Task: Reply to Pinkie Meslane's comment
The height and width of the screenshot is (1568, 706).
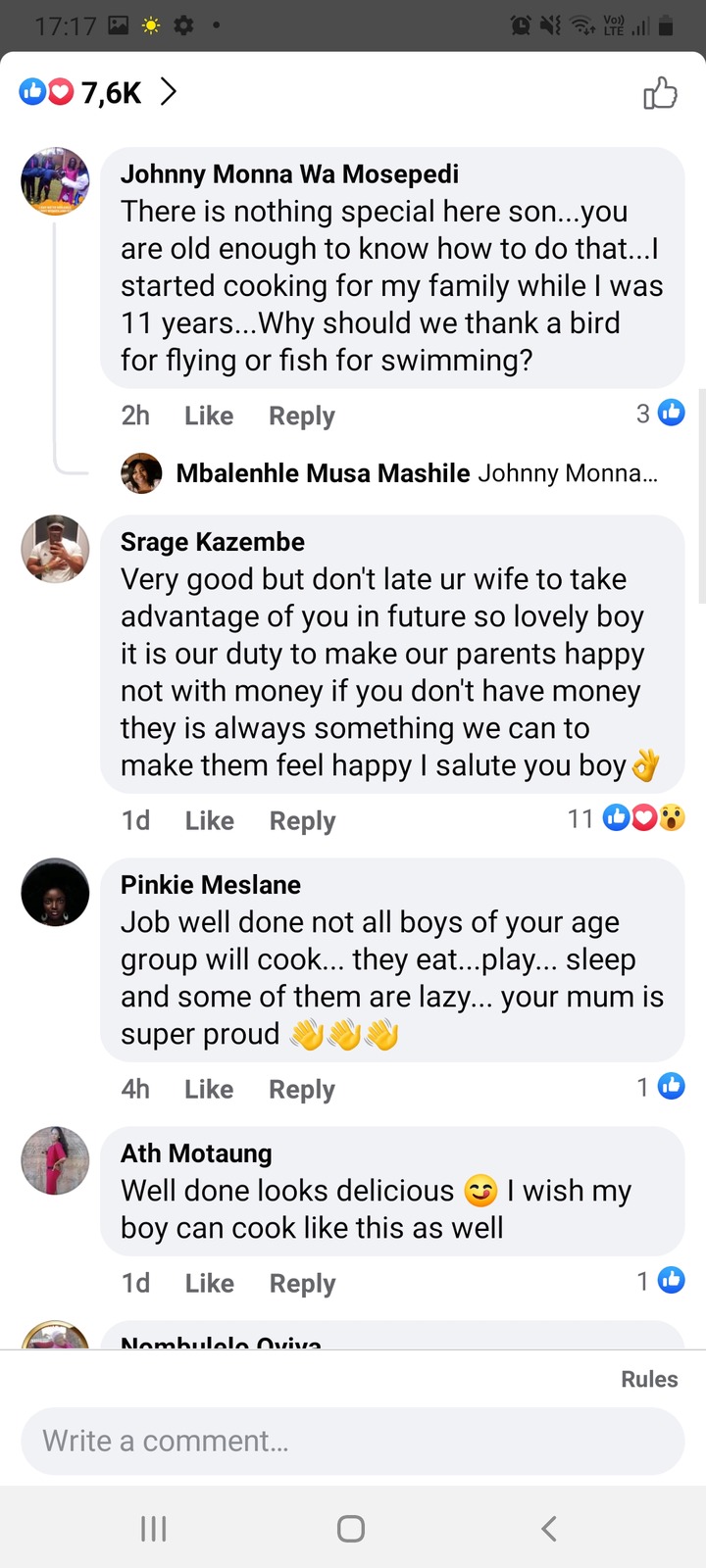Action: point(301,1089)
